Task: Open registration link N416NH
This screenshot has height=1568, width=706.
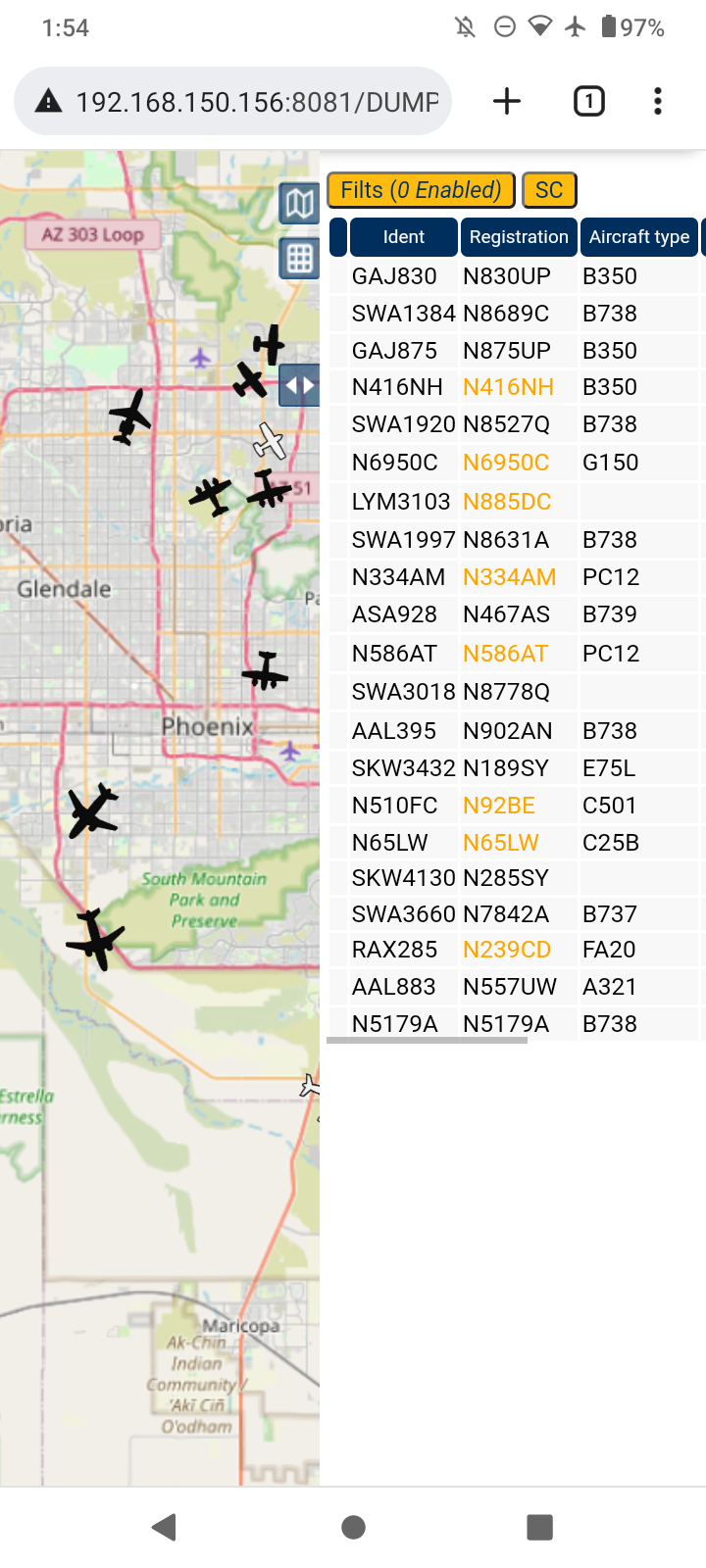Action: (x=508, y=387)
